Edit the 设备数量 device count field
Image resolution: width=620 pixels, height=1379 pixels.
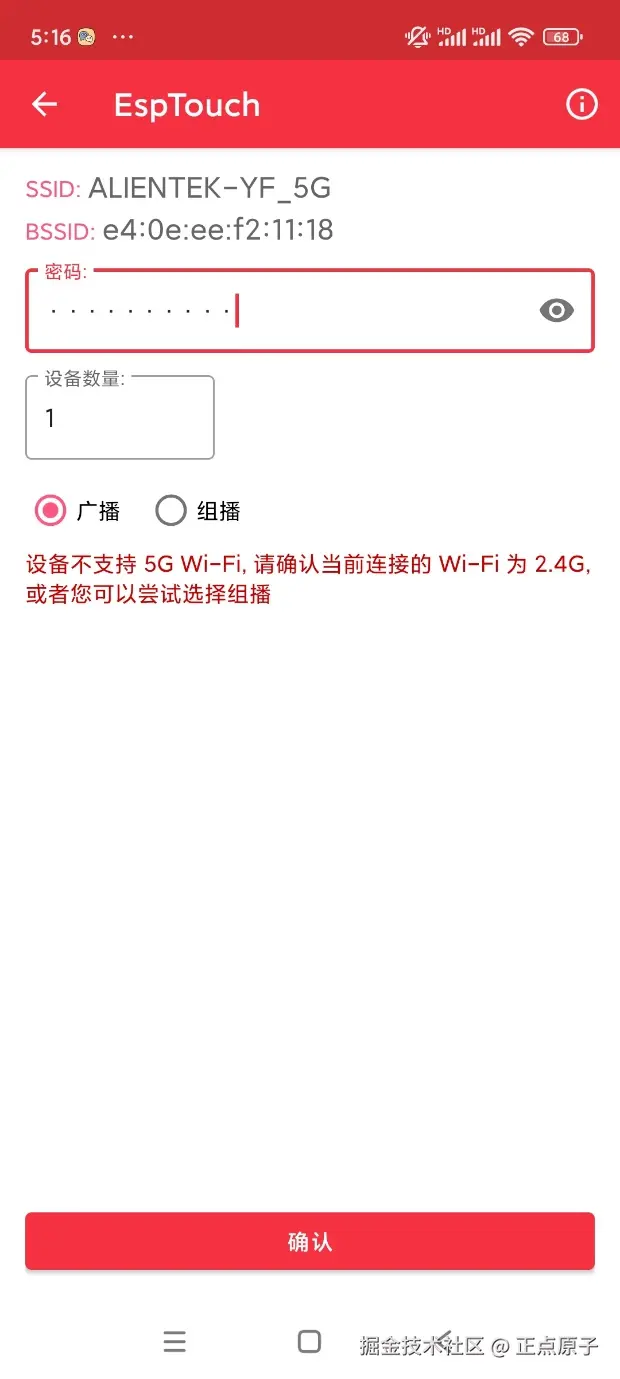[x=120, y=419]
